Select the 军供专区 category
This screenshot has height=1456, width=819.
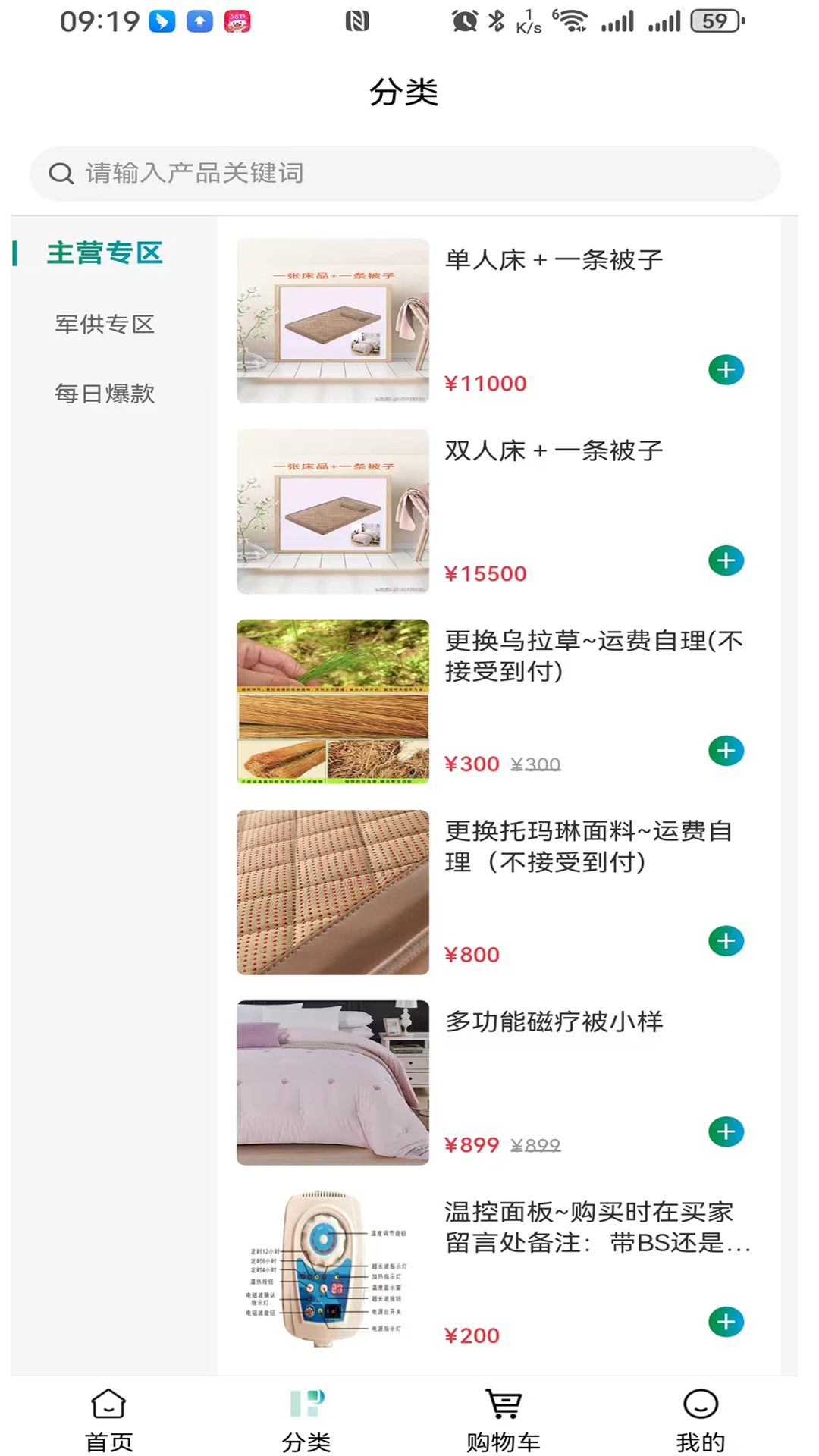coord(104,325)
